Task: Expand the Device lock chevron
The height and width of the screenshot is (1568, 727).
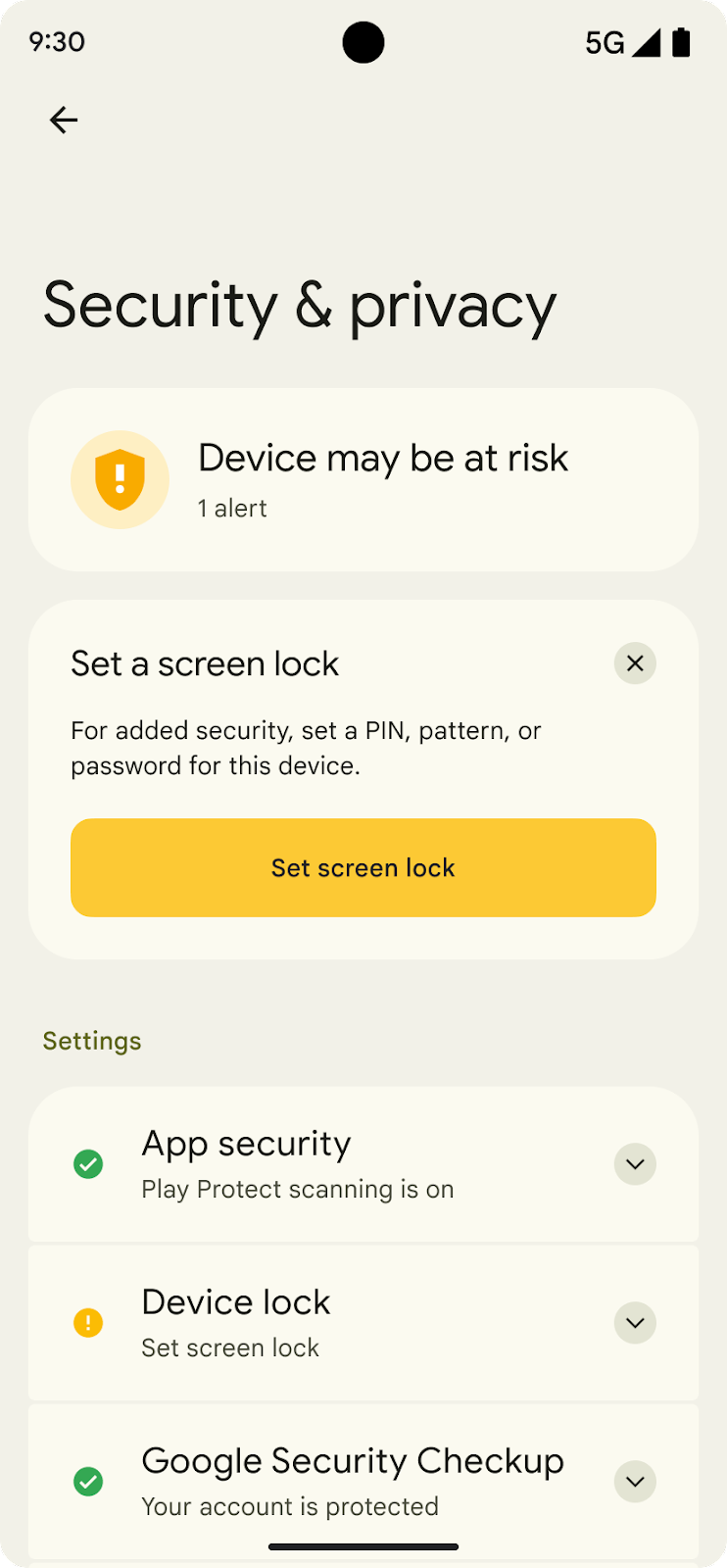Action: click(635, 1323)
